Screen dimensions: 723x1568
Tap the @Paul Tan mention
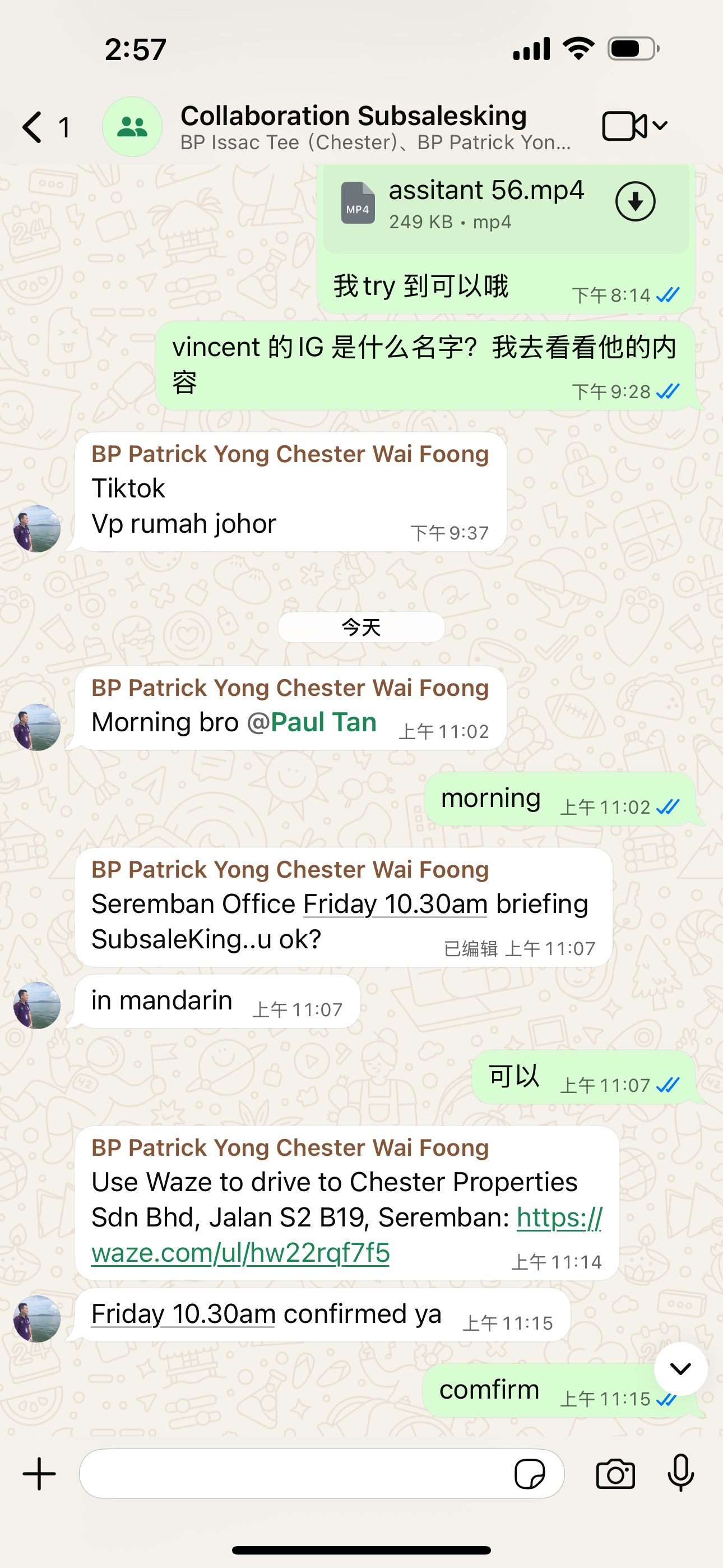tap(312, 722)
